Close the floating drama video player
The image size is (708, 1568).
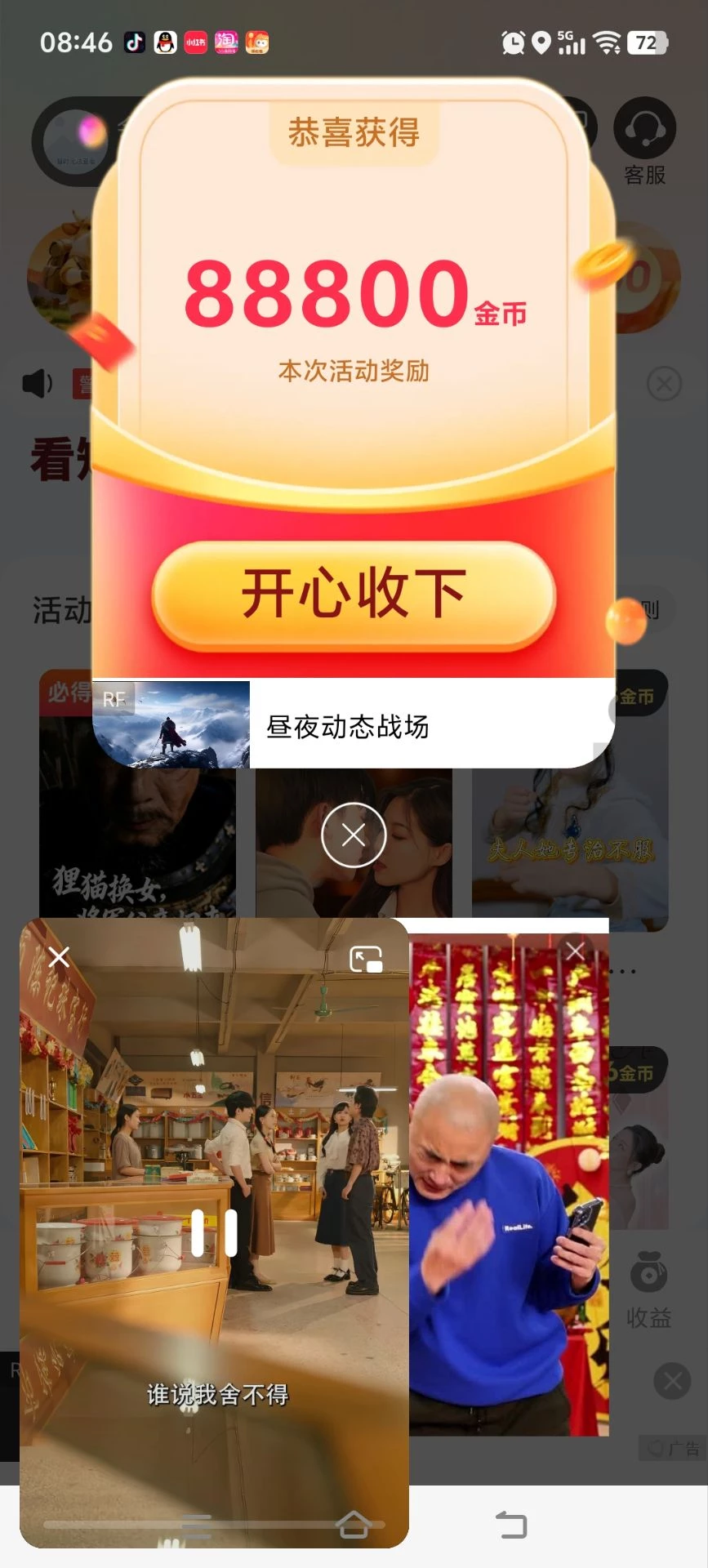pos(59,956)
